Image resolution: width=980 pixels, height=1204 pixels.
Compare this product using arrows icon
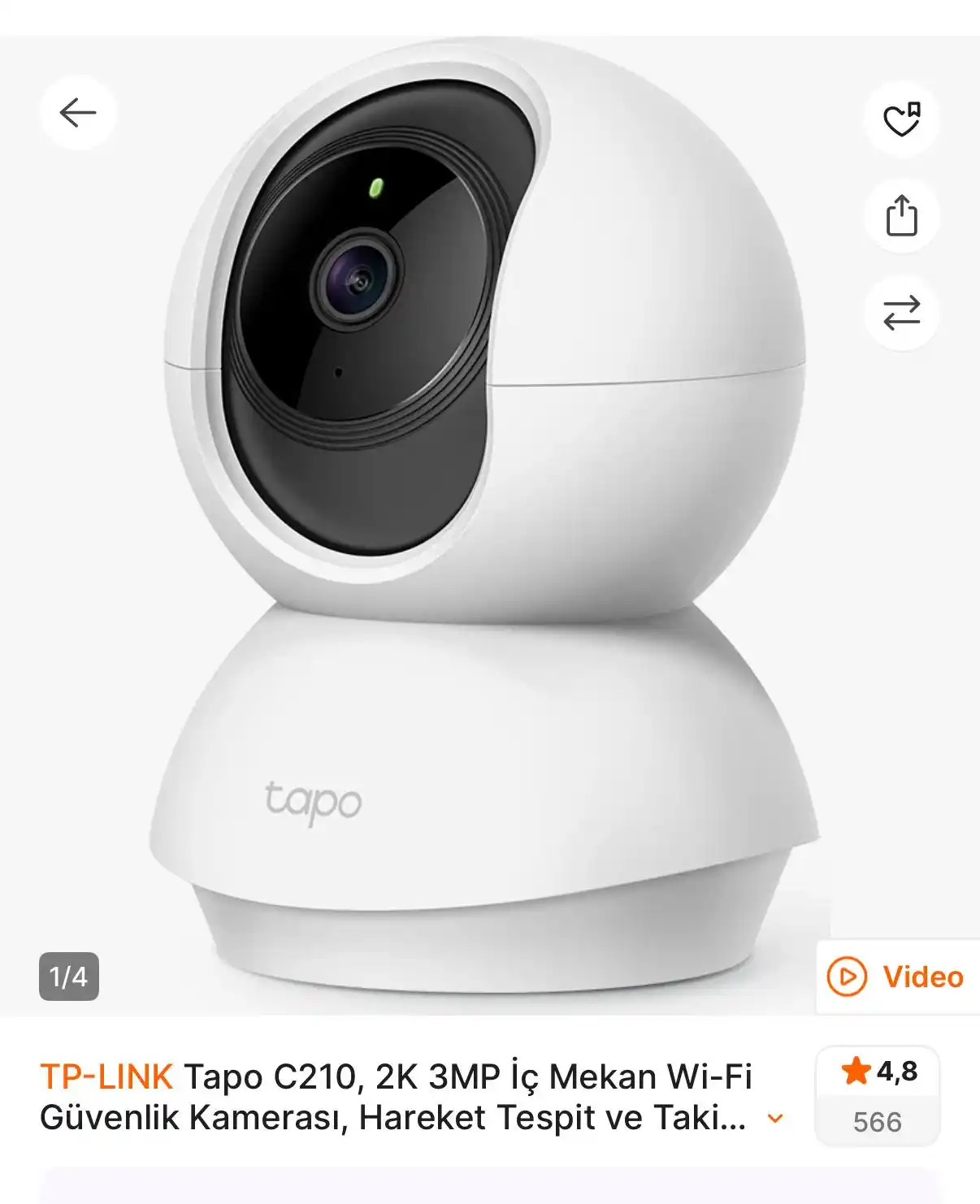901,313
